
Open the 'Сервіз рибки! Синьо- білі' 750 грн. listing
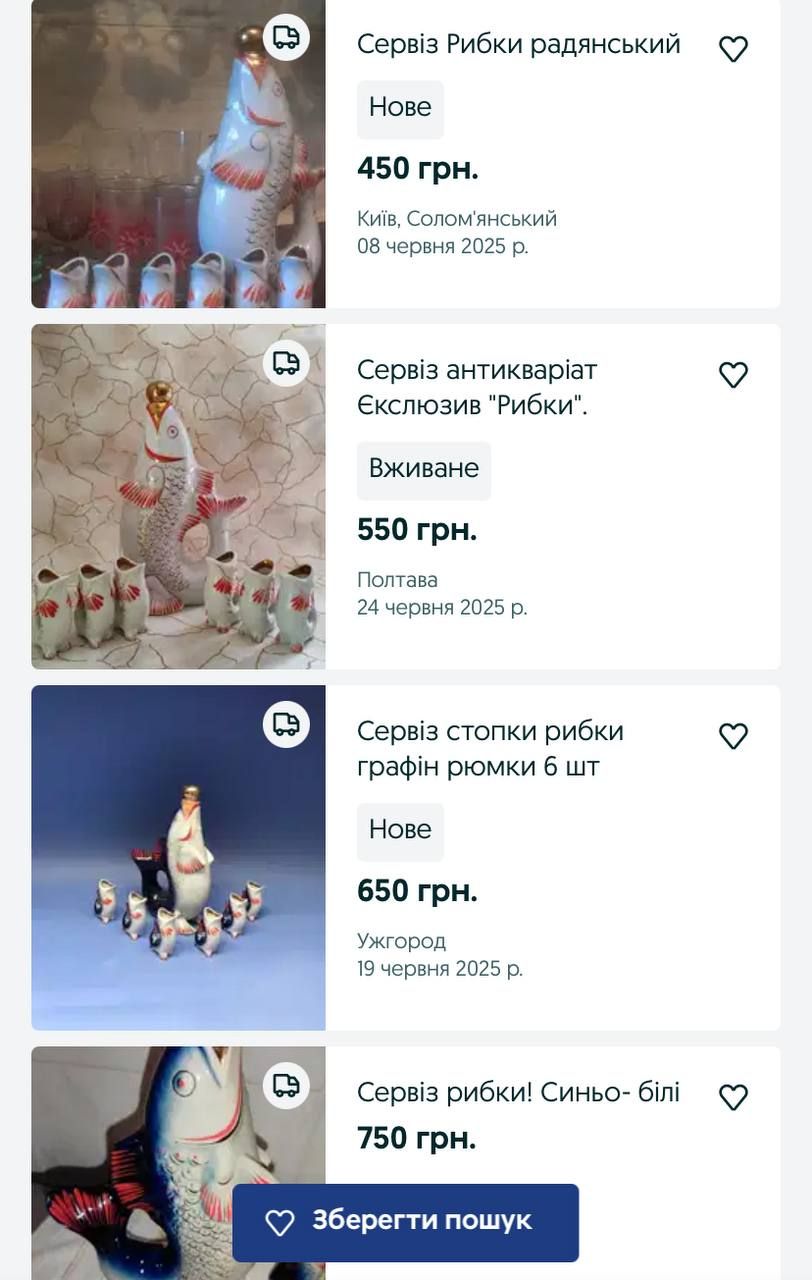coord(518,1093)
